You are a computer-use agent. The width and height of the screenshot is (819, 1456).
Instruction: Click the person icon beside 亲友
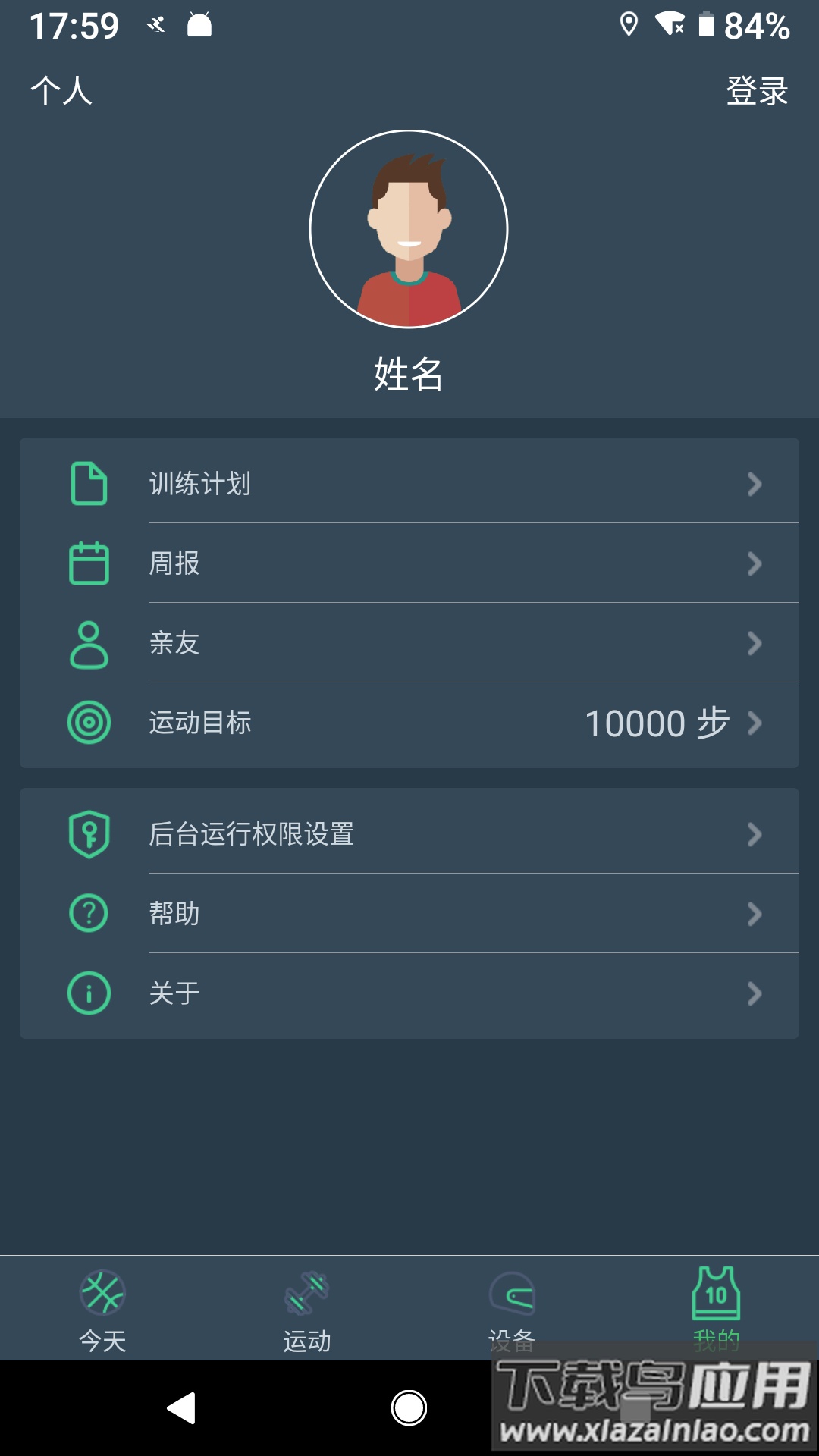click(89, 643)
